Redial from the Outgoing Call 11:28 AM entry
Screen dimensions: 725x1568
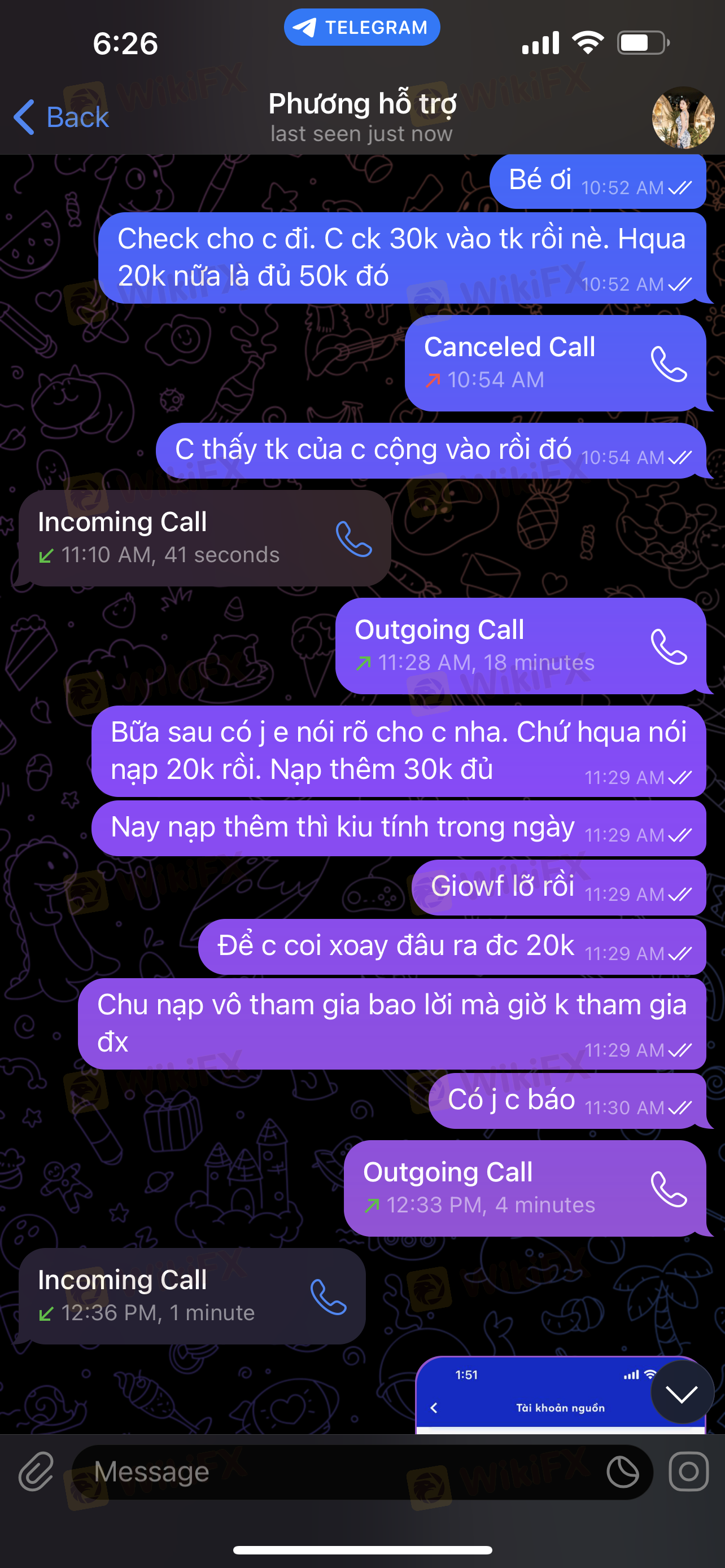point(669,646)
